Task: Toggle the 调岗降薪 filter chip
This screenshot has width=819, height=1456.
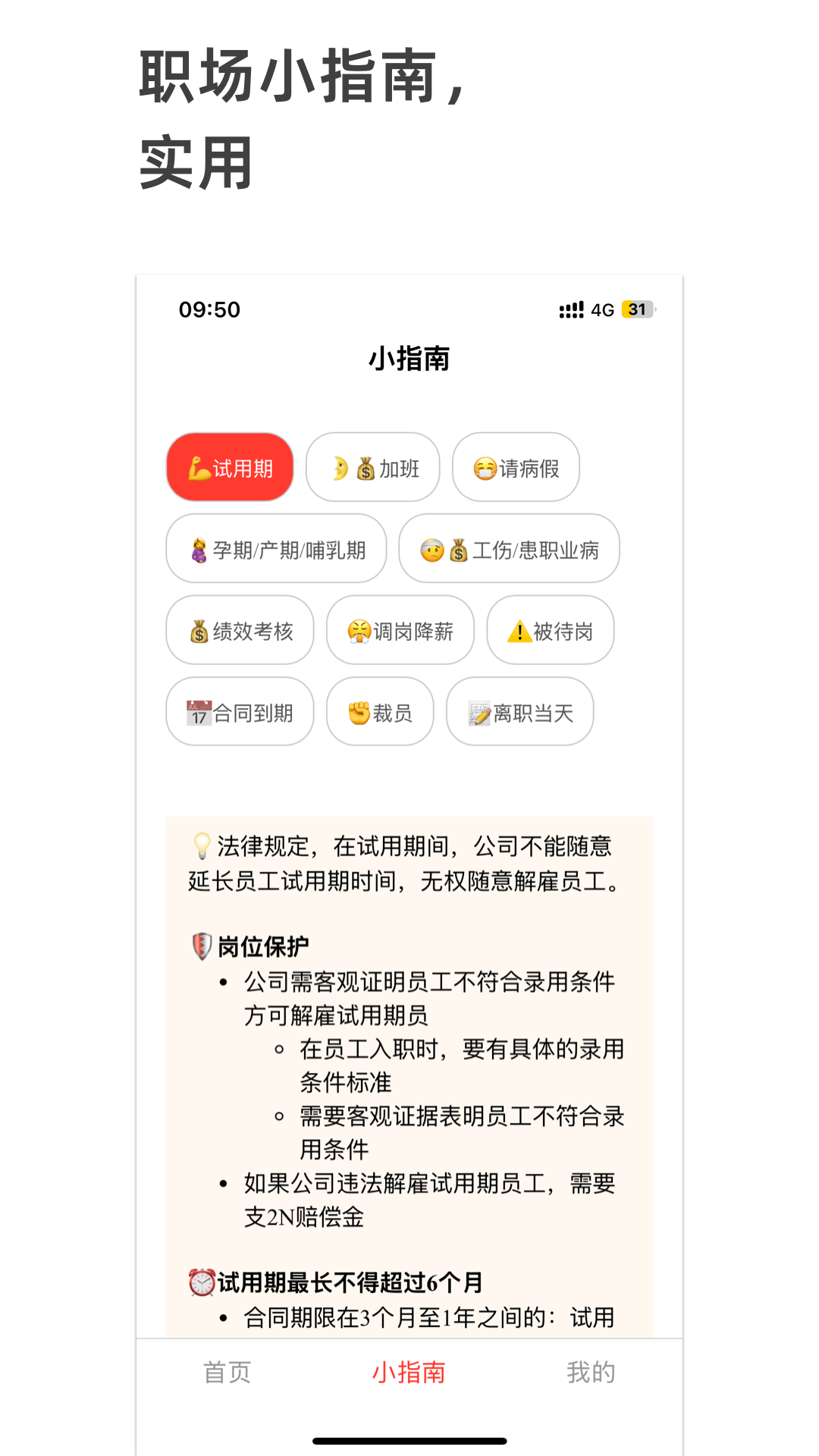Action: tap(400, 630)
